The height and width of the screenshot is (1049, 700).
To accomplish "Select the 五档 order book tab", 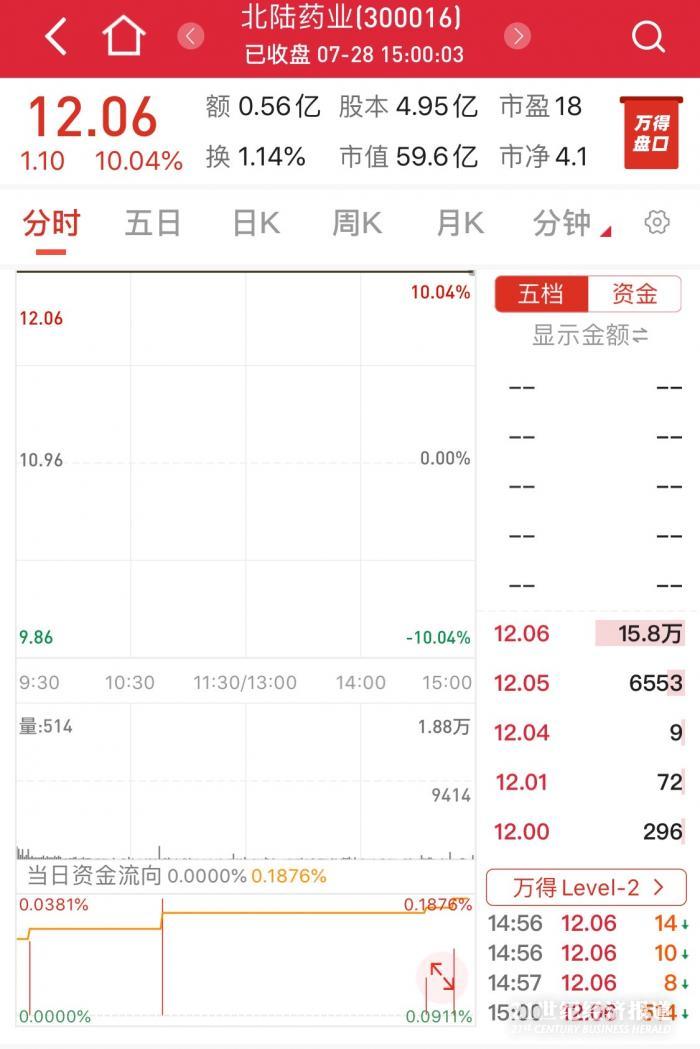I will click(x=541, y=294).
